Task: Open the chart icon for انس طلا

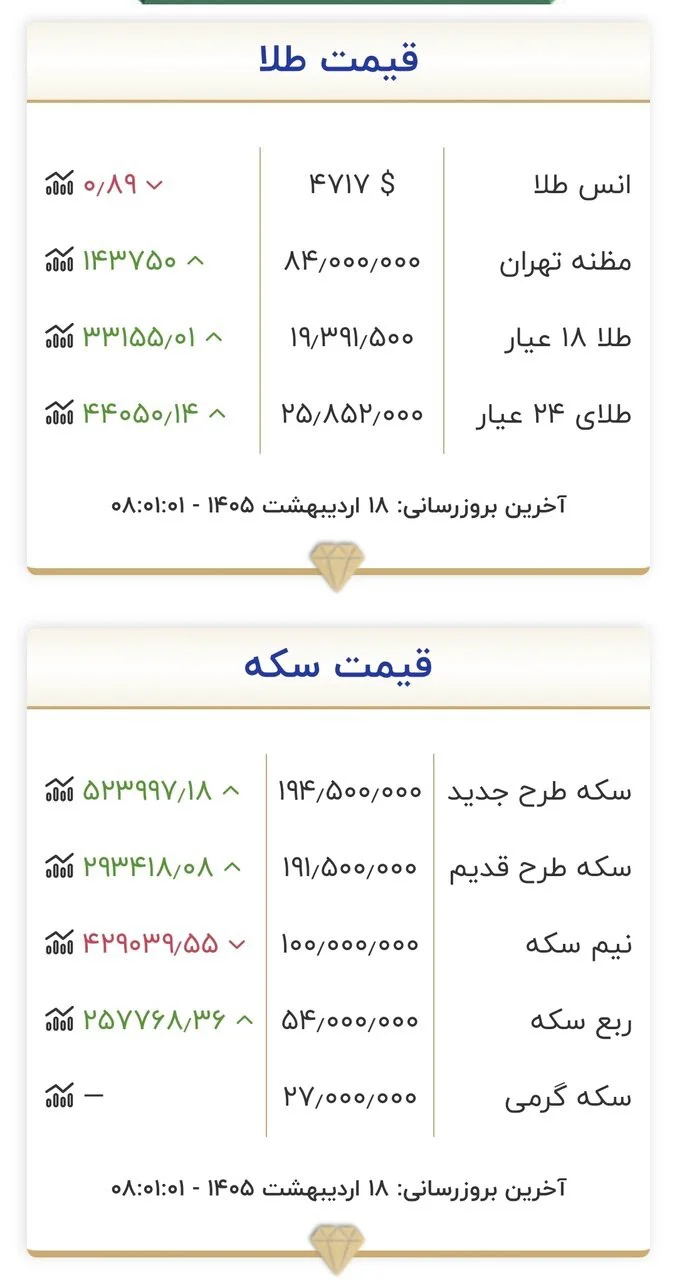Action: (x=60, y=185)
